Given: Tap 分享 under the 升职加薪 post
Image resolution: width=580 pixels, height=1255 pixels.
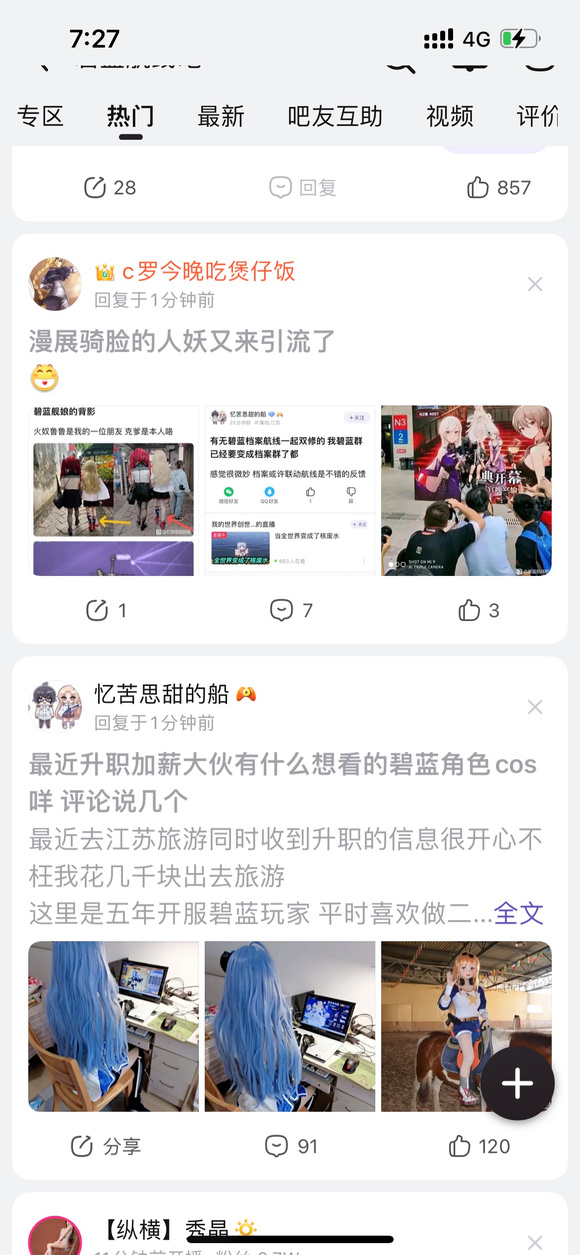Looking at the screenshot, I should point(106,1146).
